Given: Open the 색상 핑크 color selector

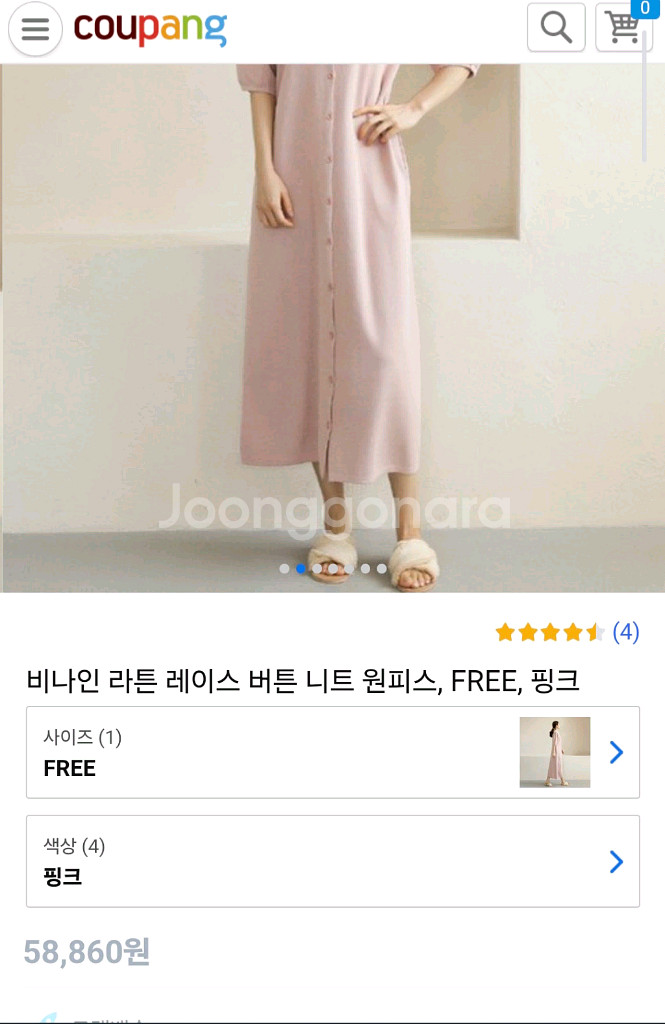Looking at the screenshot, I should 332,861.
